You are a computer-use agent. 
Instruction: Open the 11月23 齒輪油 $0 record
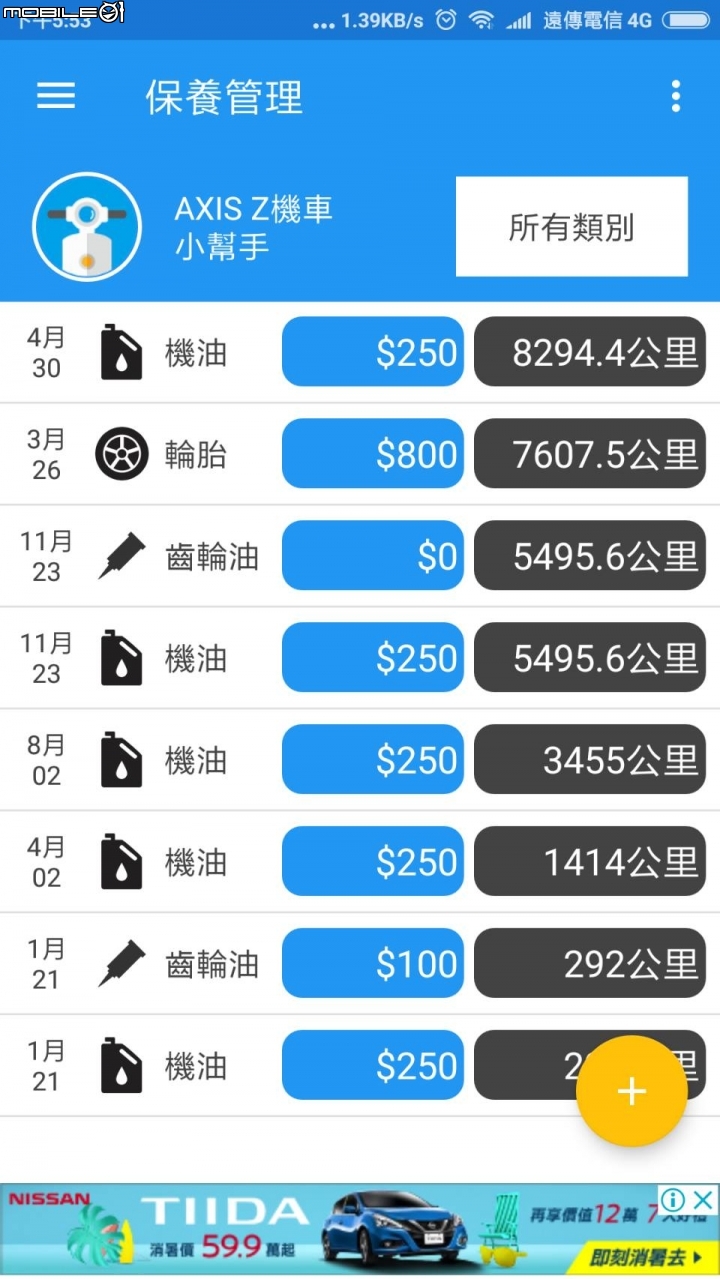point(360,556)
